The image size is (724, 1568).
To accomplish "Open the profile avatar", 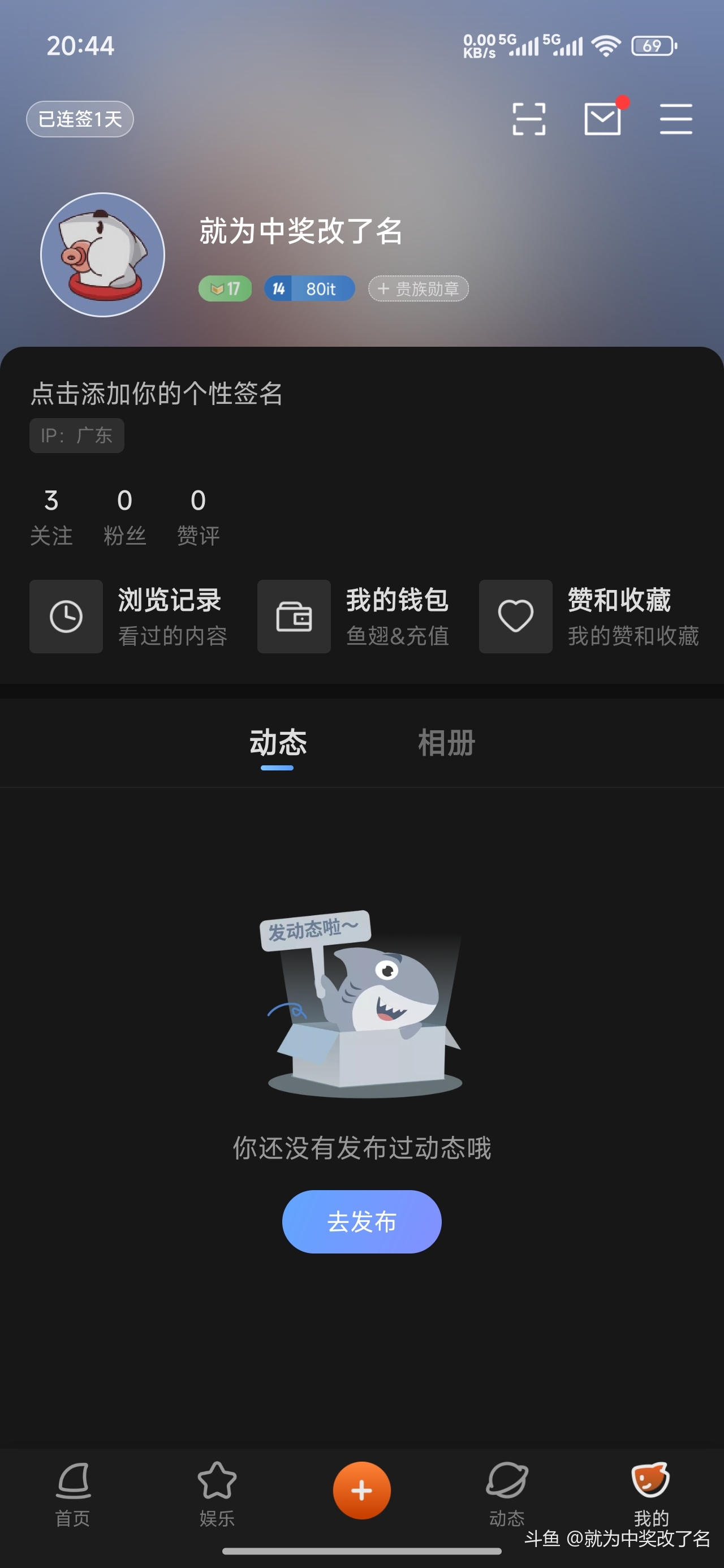I will pyautogui.click(x=103, y=255).
